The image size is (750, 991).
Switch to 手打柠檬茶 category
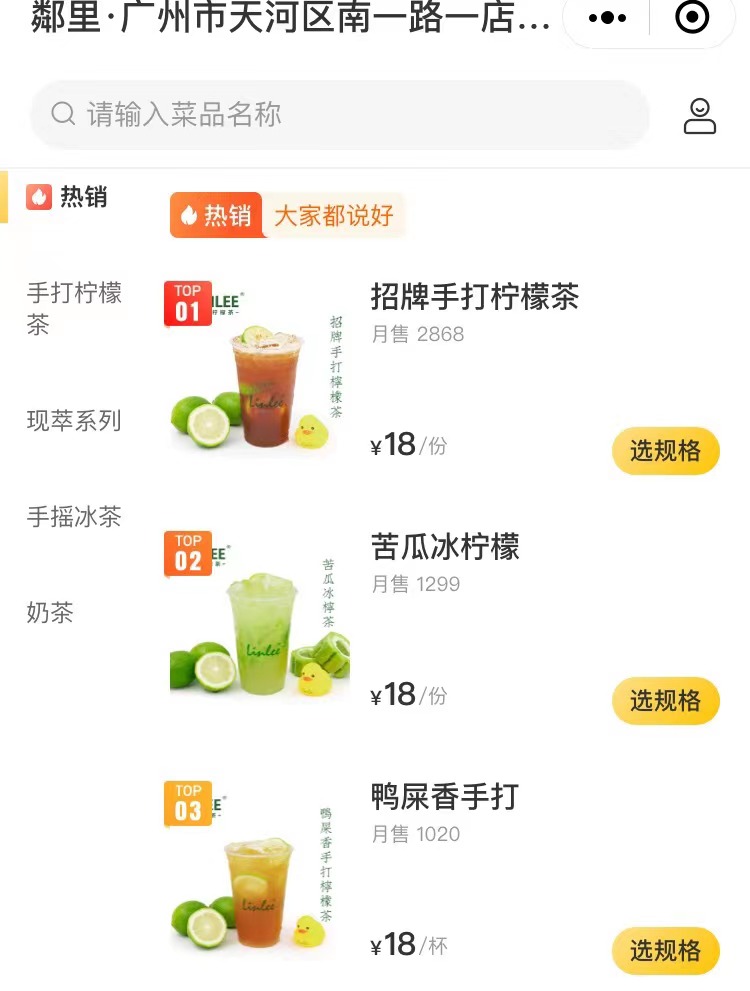(x=74, y=308)
